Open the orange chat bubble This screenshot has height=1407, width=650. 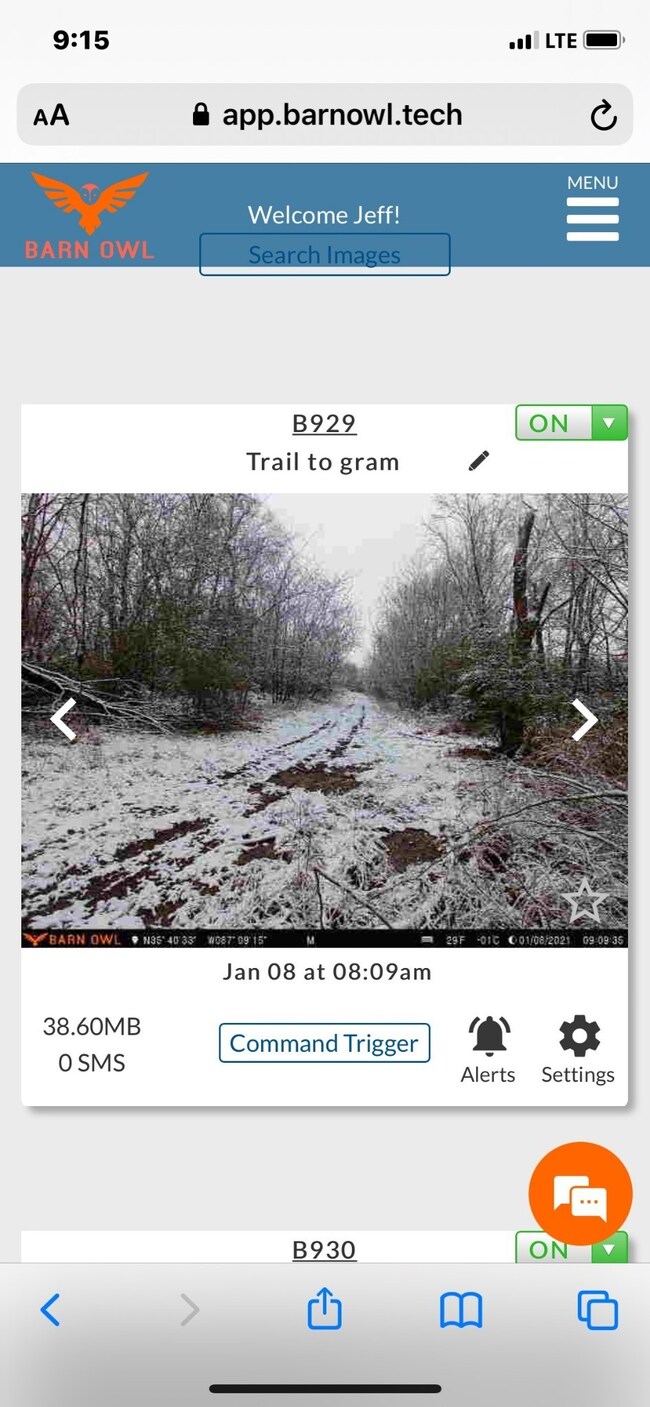[580, 1195]
